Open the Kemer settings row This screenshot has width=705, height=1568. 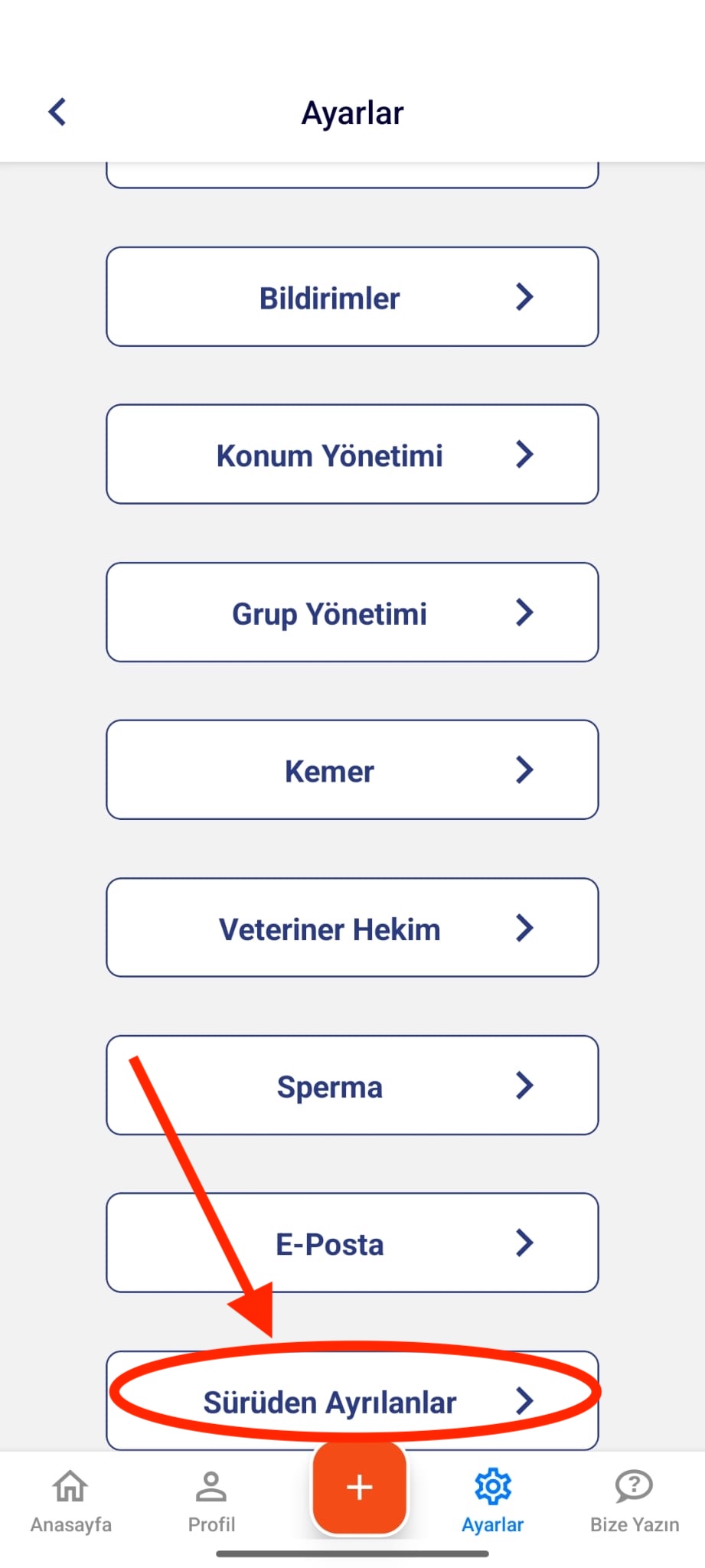352,770
